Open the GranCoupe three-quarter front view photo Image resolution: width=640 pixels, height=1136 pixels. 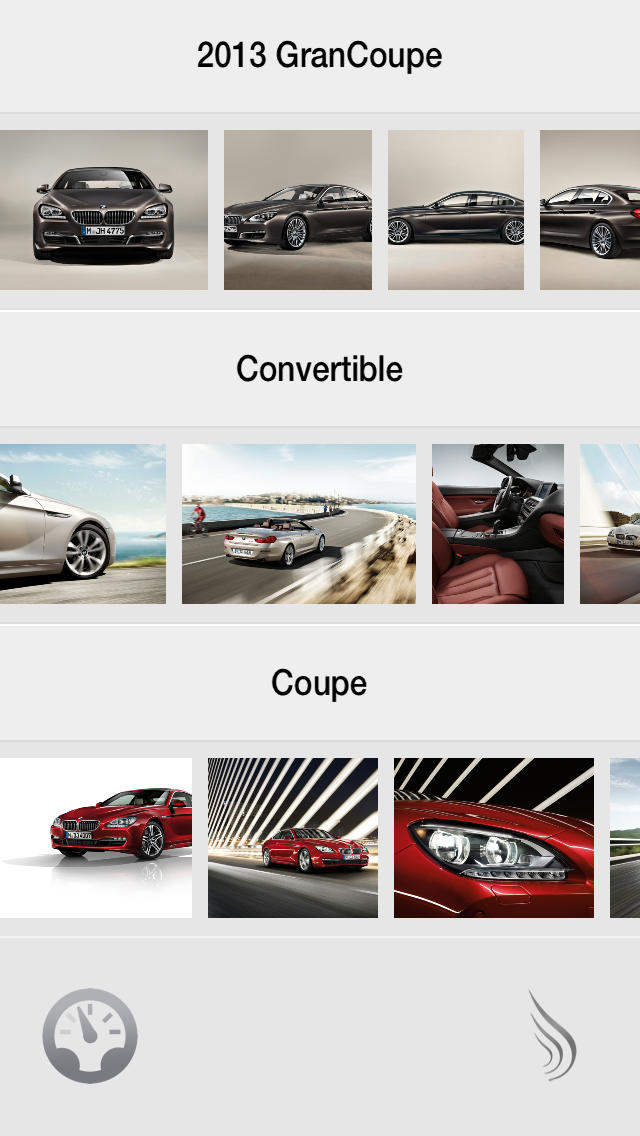tap(298, 210)
